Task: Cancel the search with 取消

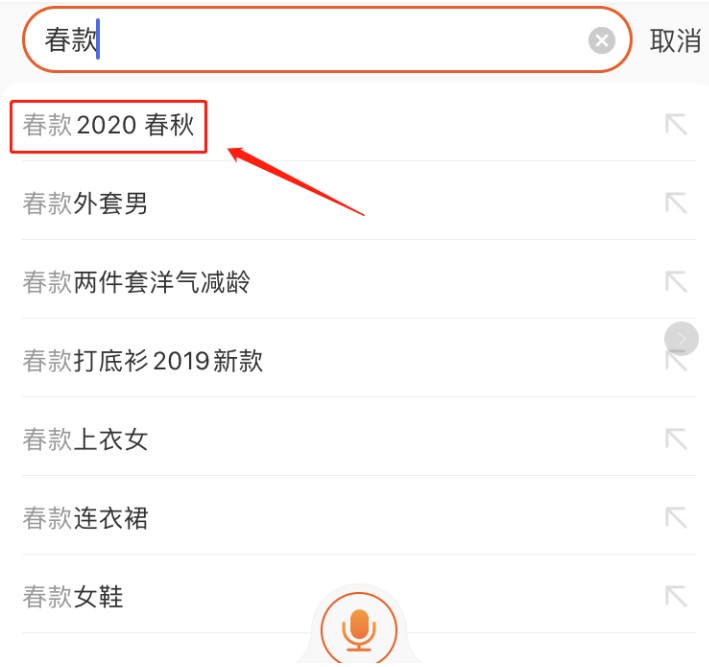Action: point(675,40)
